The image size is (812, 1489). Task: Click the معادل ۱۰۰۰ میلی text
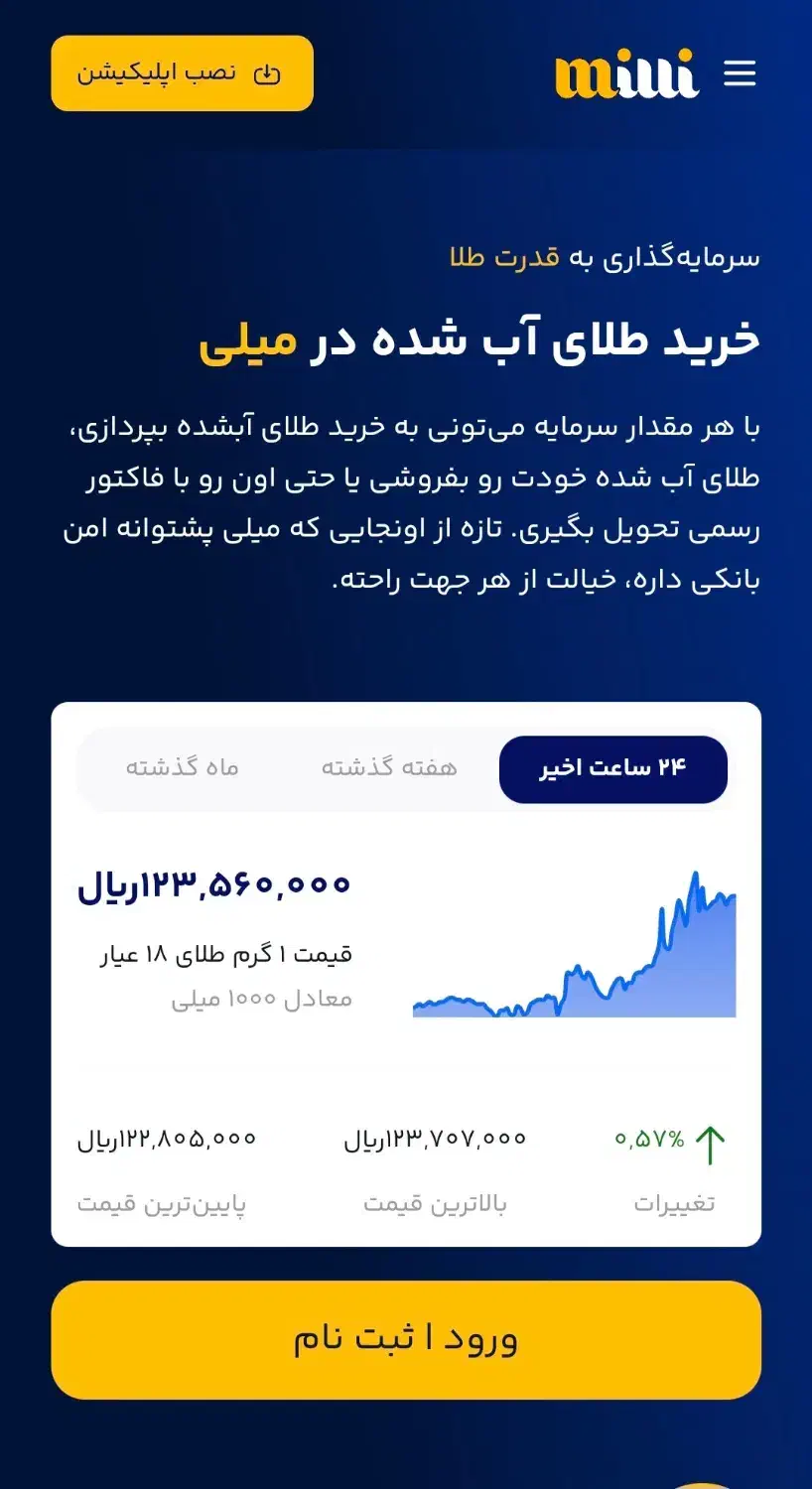coord(263,1000)
